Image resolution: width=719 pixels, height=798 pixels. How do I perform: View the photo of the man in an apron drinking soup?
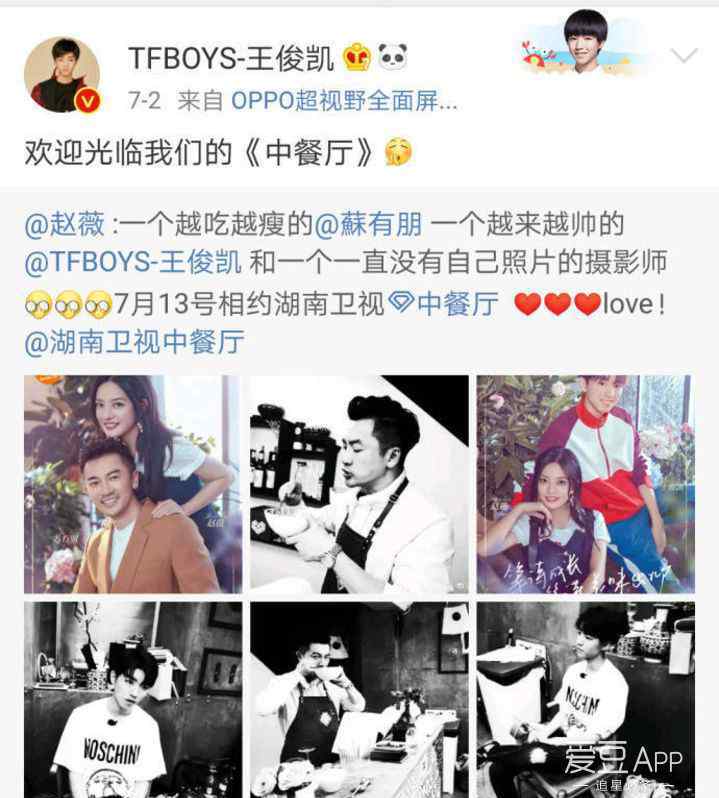pos(359,699)
